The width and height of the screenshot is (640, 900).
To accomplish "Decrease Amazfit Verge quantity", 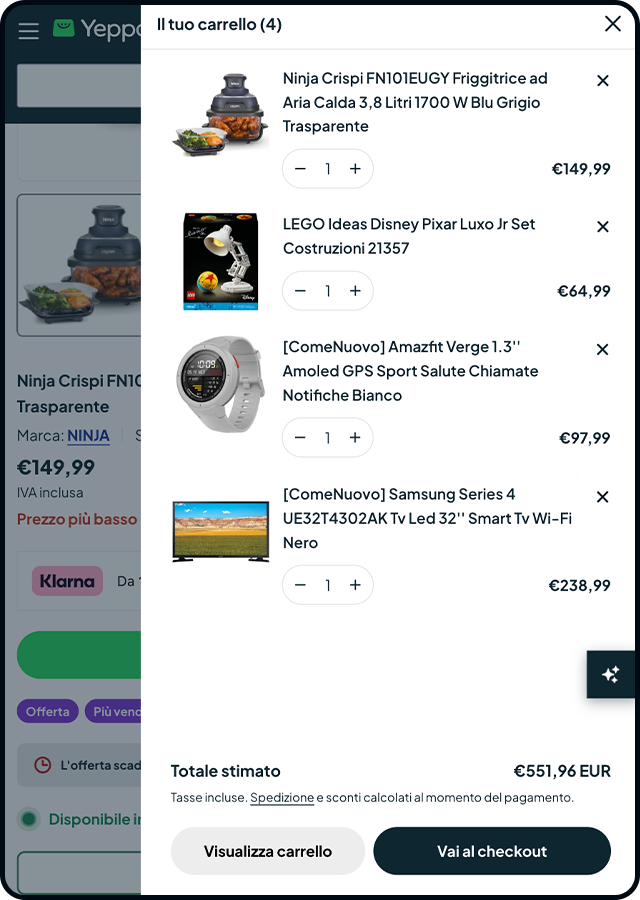I will click(300, 438).
